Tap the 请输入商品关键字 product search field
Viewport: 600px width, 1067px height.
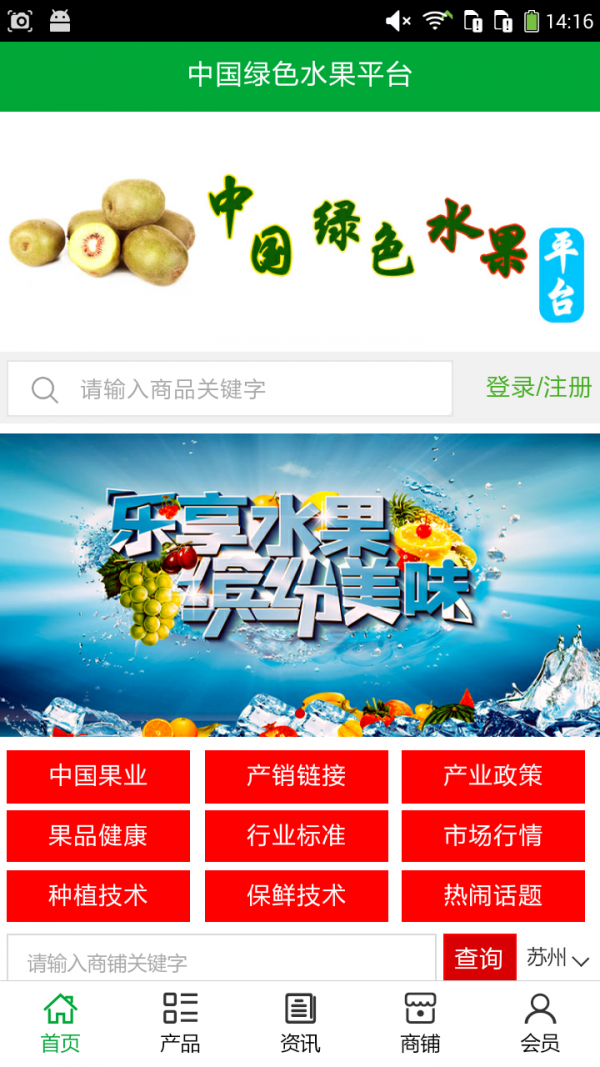tap(230, 389)
